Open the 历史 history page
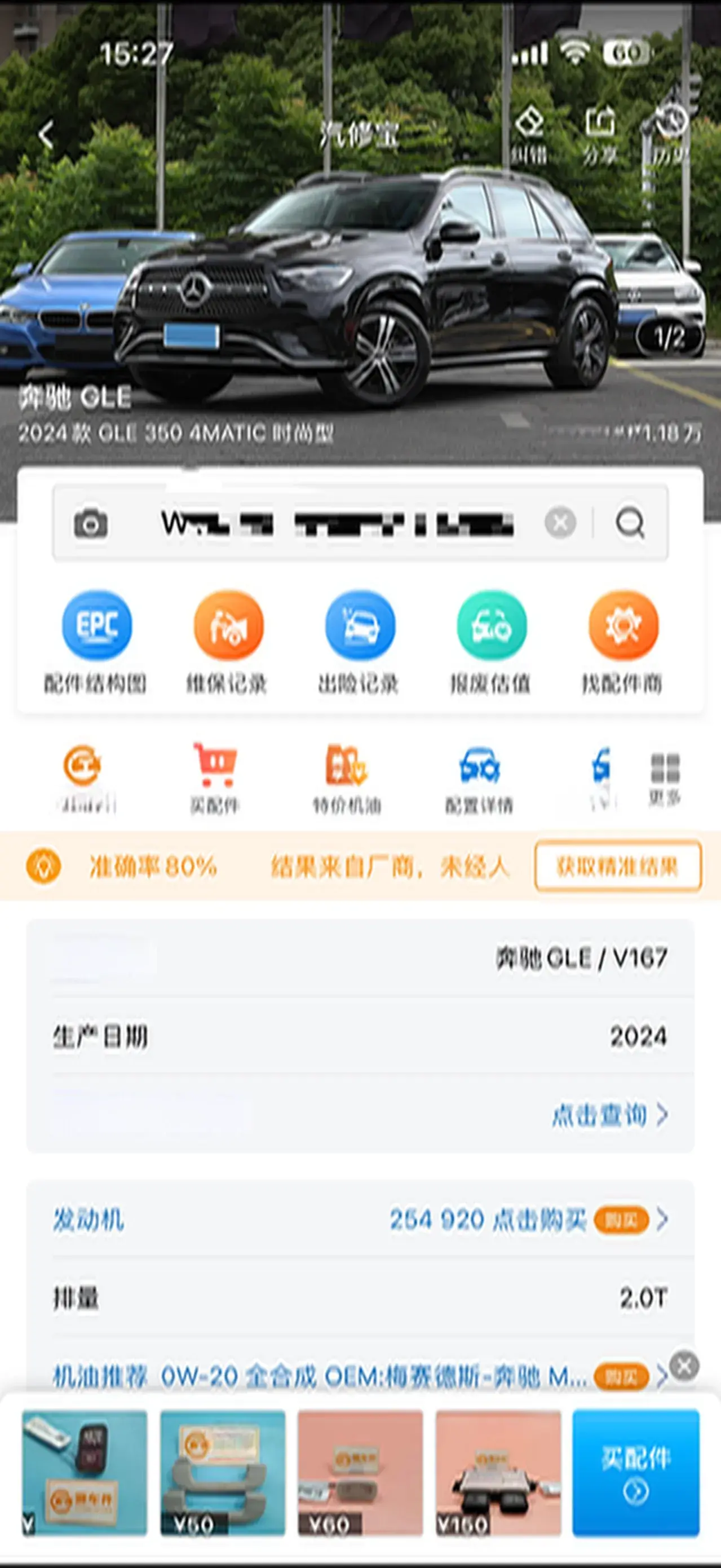Viewport: 721px width, 1568px height. click(x=669, y=134)
